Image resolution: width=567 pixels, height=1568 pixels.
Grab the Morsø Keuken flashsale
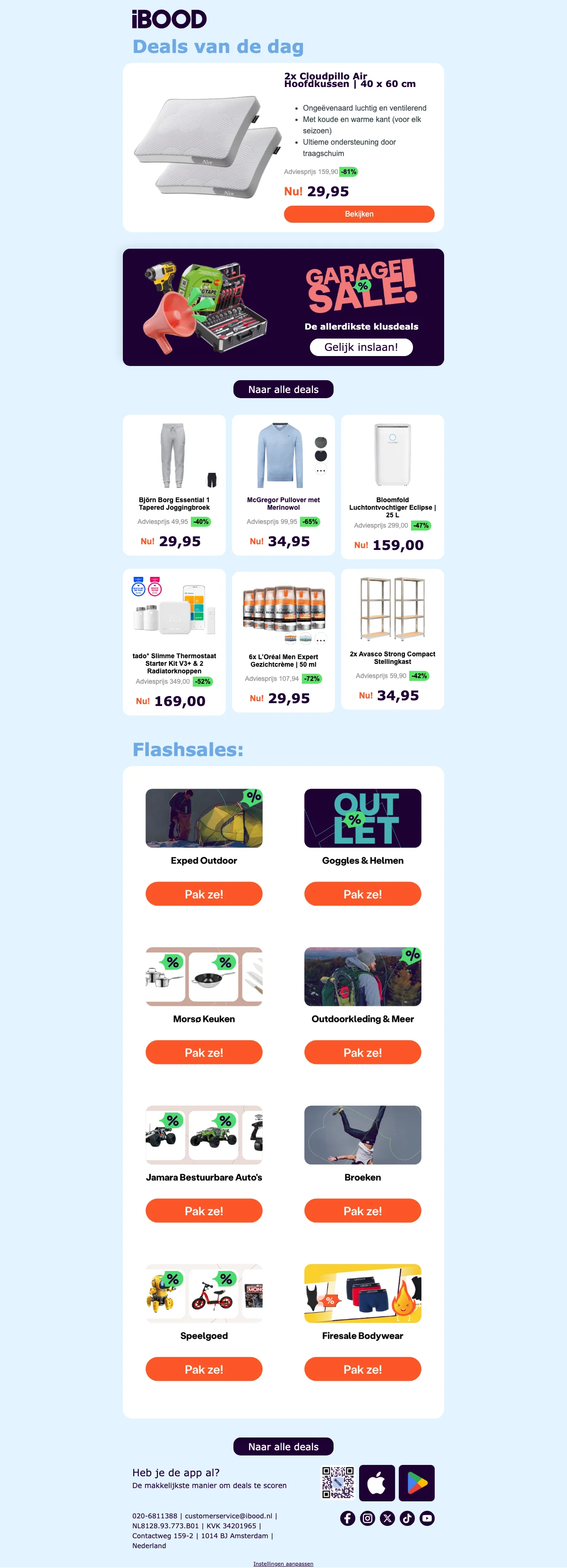204,1052
